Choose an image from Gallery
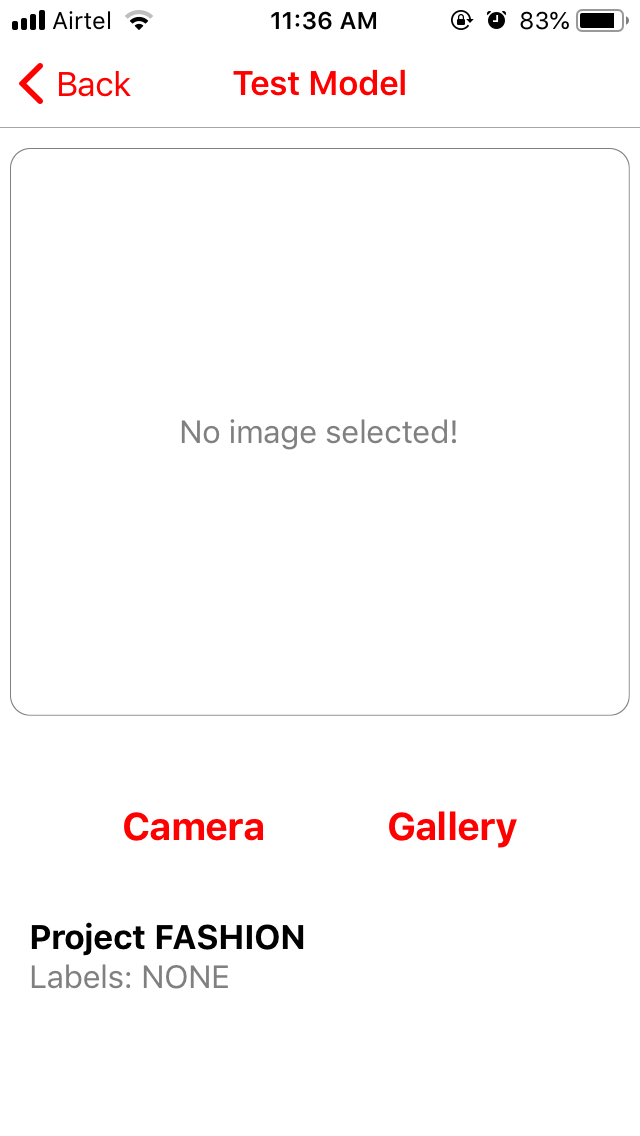This screenshot has width=640, height=1136. point(452,827)
